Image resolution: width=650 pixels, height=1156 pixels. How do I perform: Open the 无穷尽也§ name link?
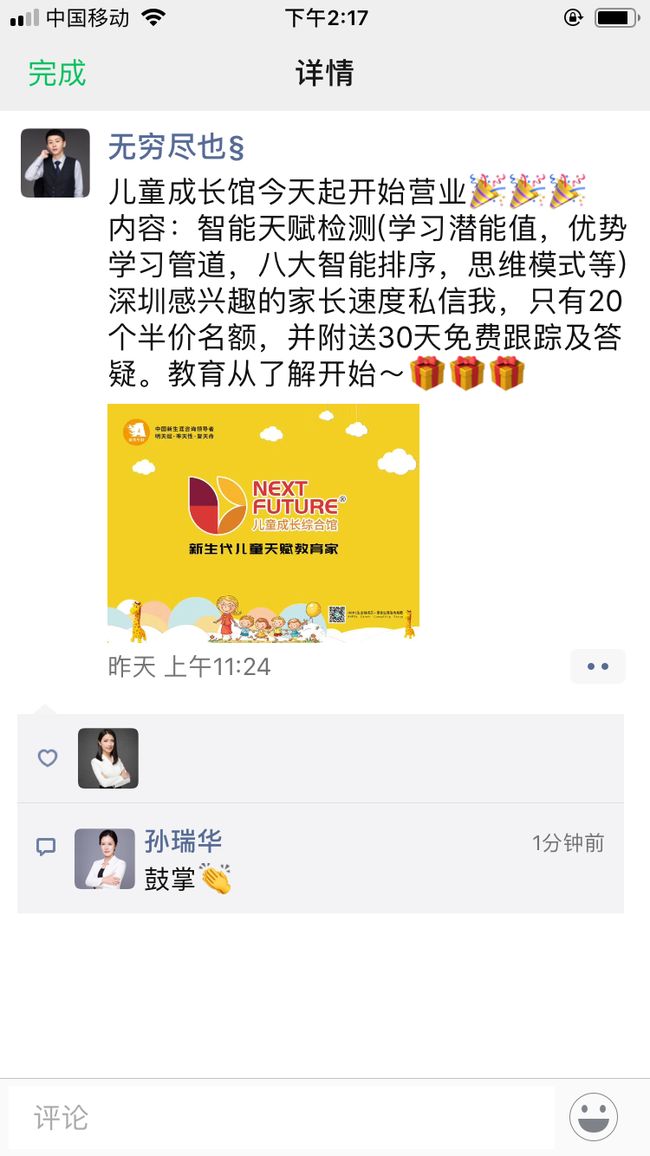tap(176, 147)
